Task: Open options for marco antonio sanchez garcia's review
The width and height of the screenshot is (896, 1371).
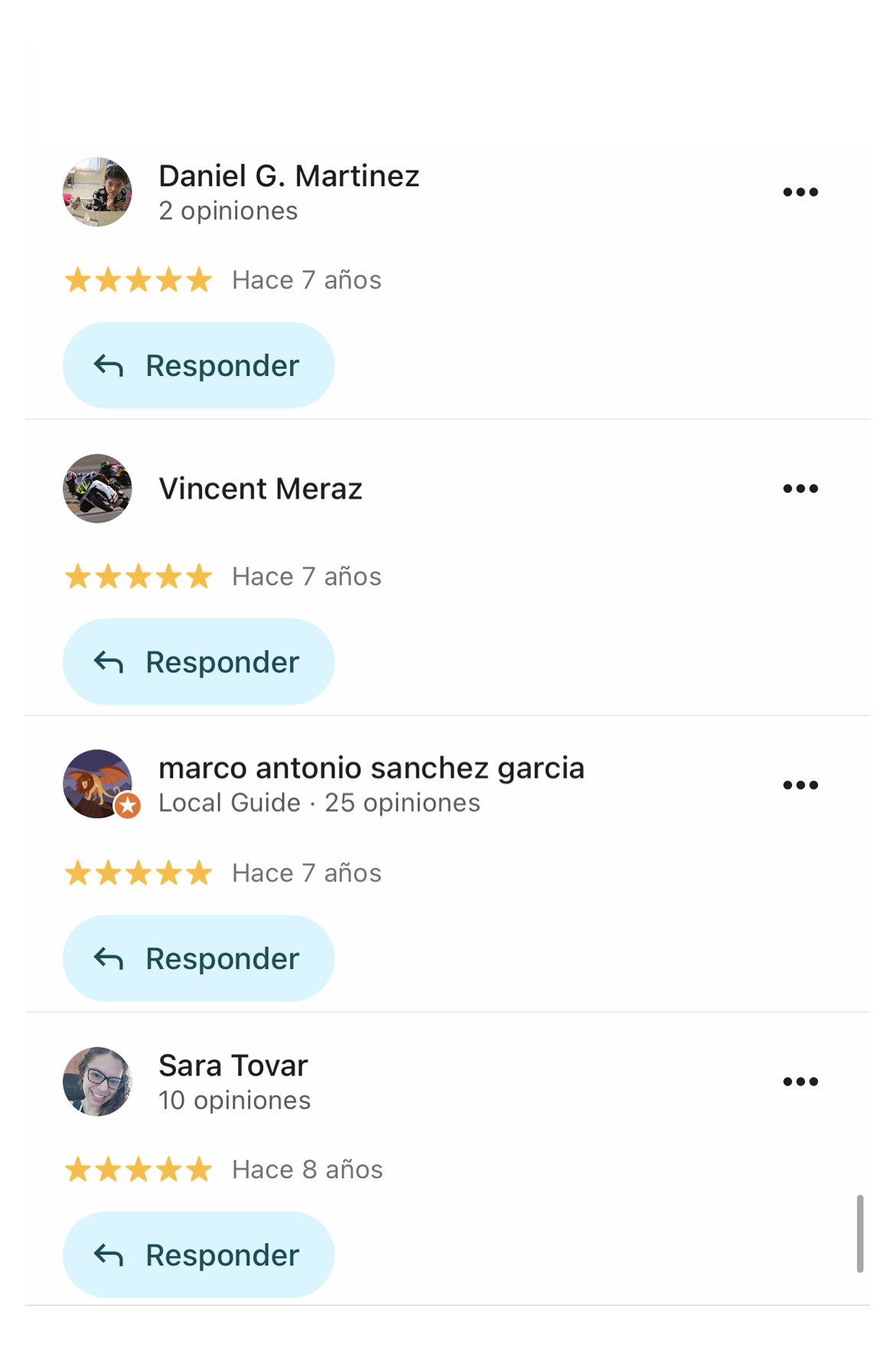Action: pyautogui.click(x=800, y=785)
